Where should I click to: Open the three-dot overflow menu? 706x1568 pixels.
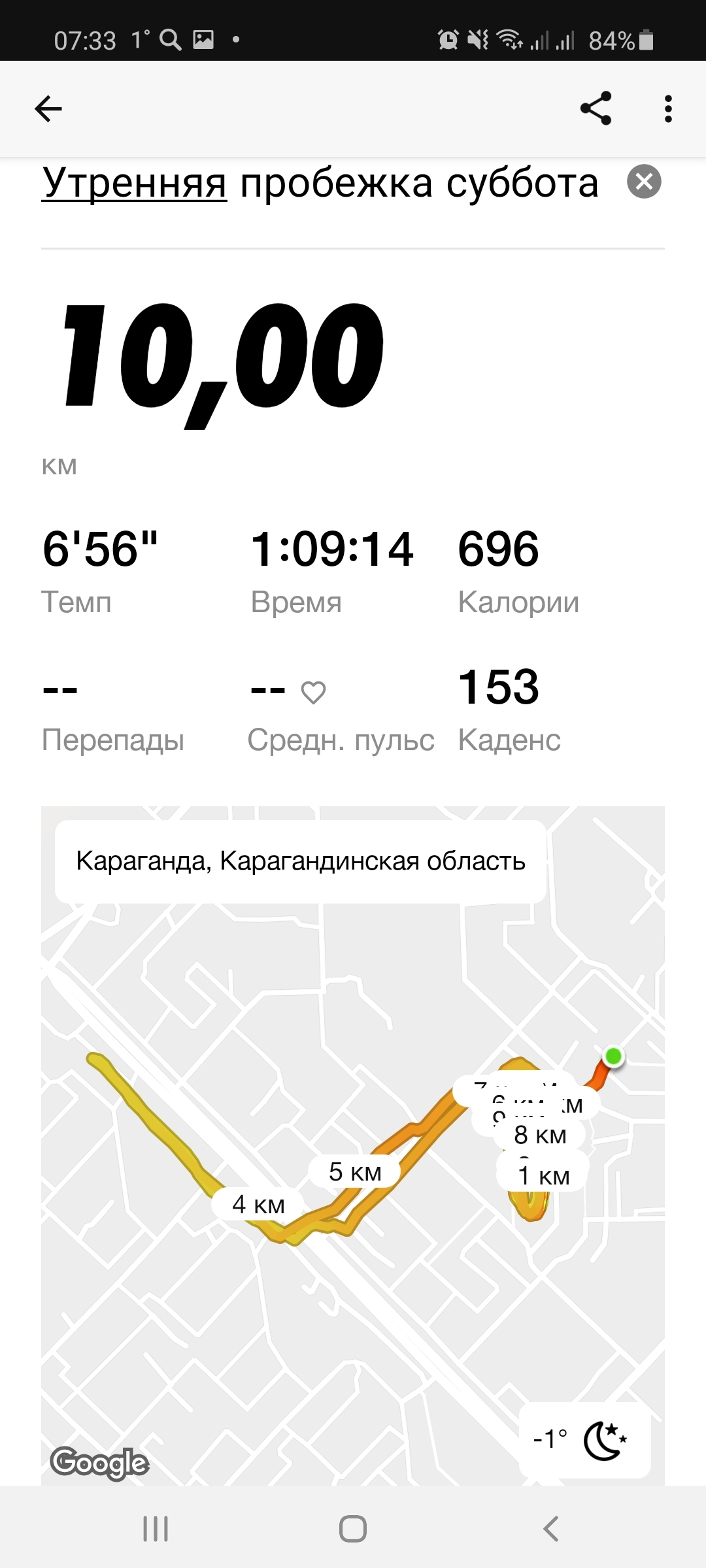tap(667, 108)
